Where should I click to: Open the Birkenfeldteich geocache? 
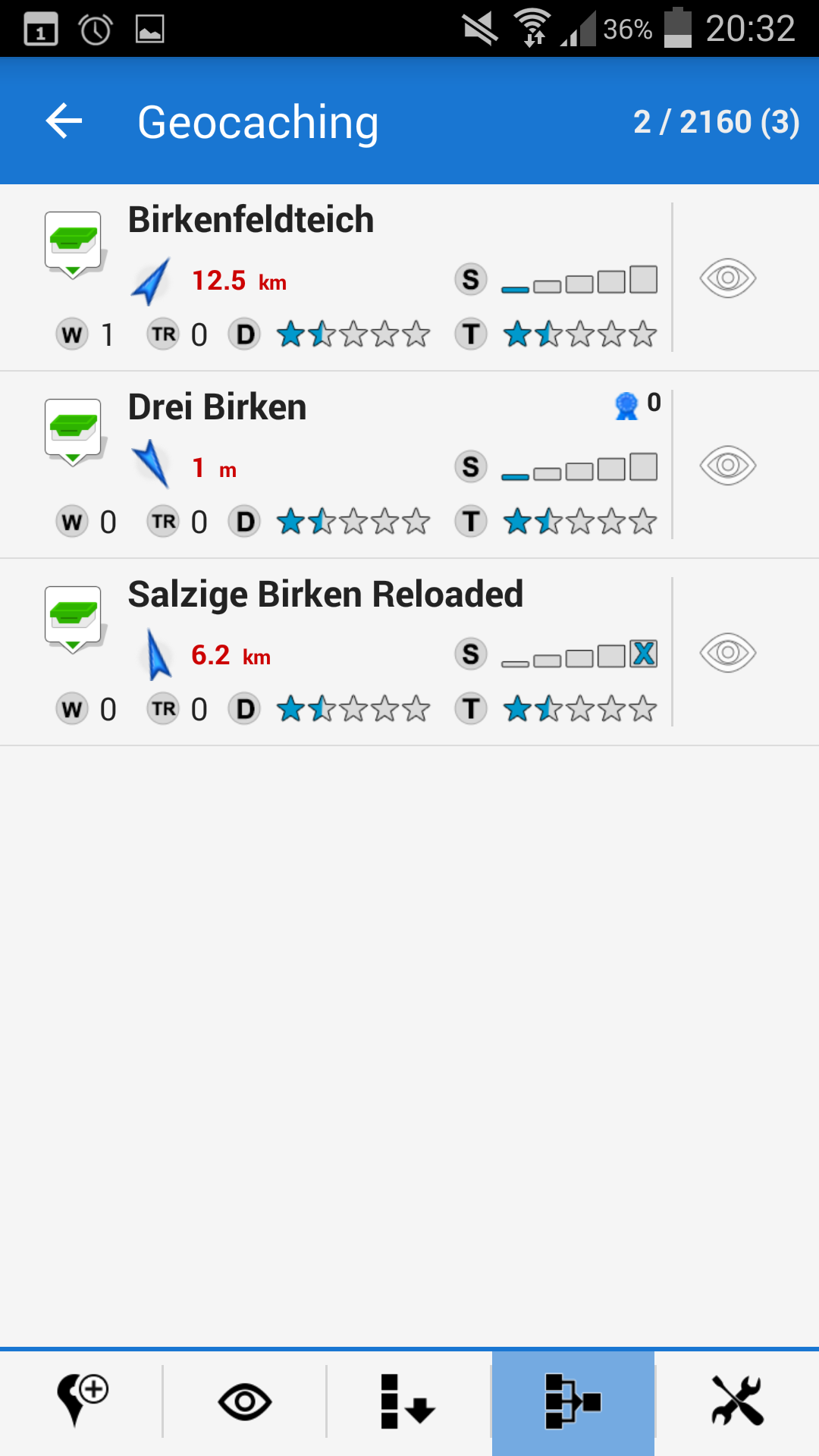tap(250, 220)
